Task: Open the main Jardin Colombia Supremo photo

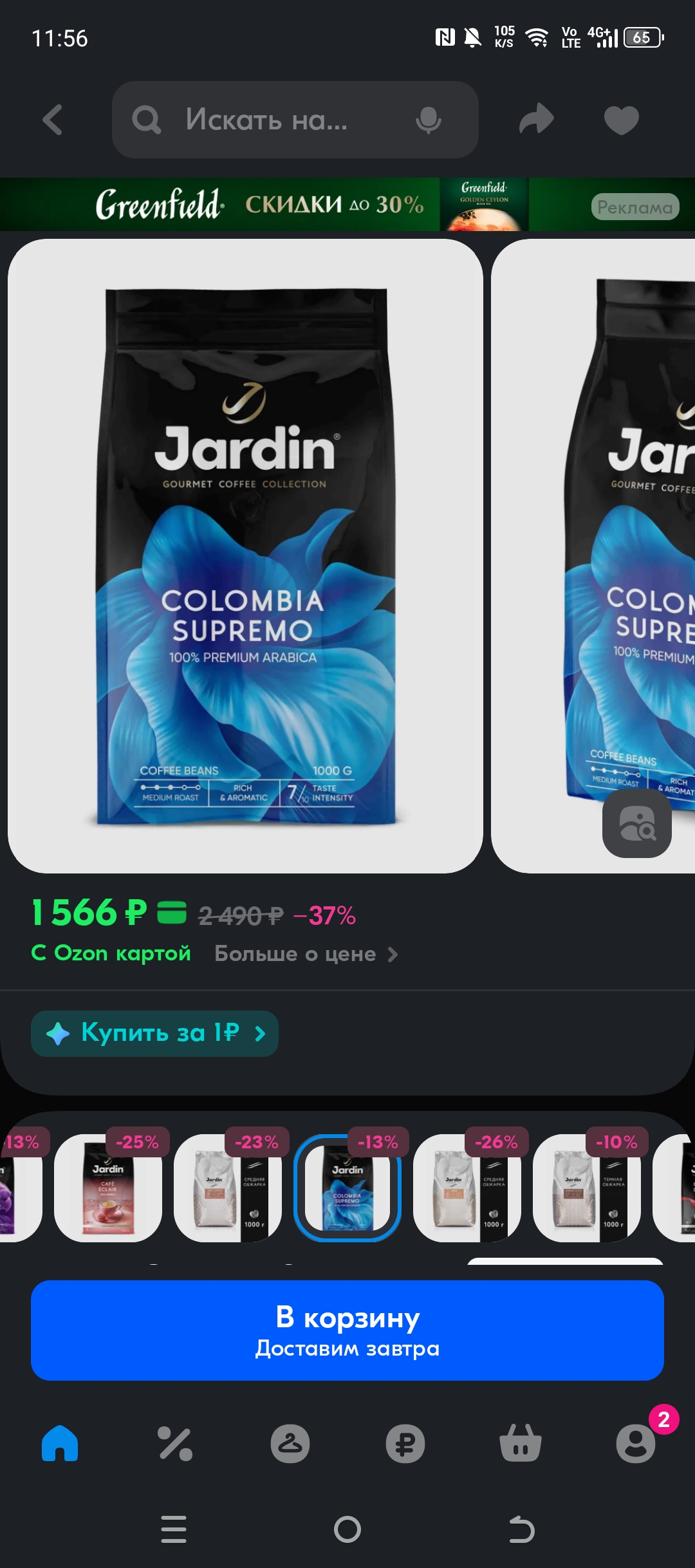Action: click(245, 556)
